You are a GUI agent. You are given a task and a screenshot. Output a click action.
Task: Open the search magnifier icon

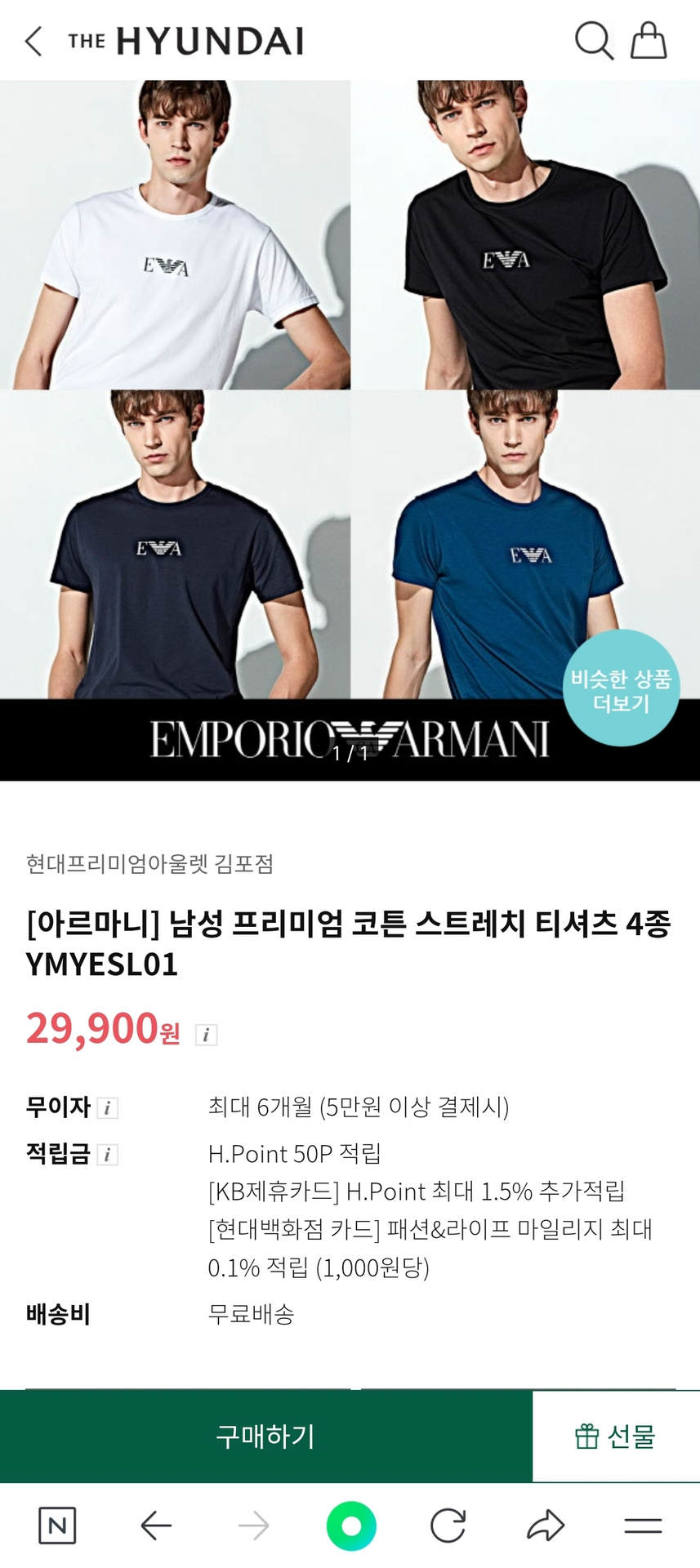pos(594,41)
